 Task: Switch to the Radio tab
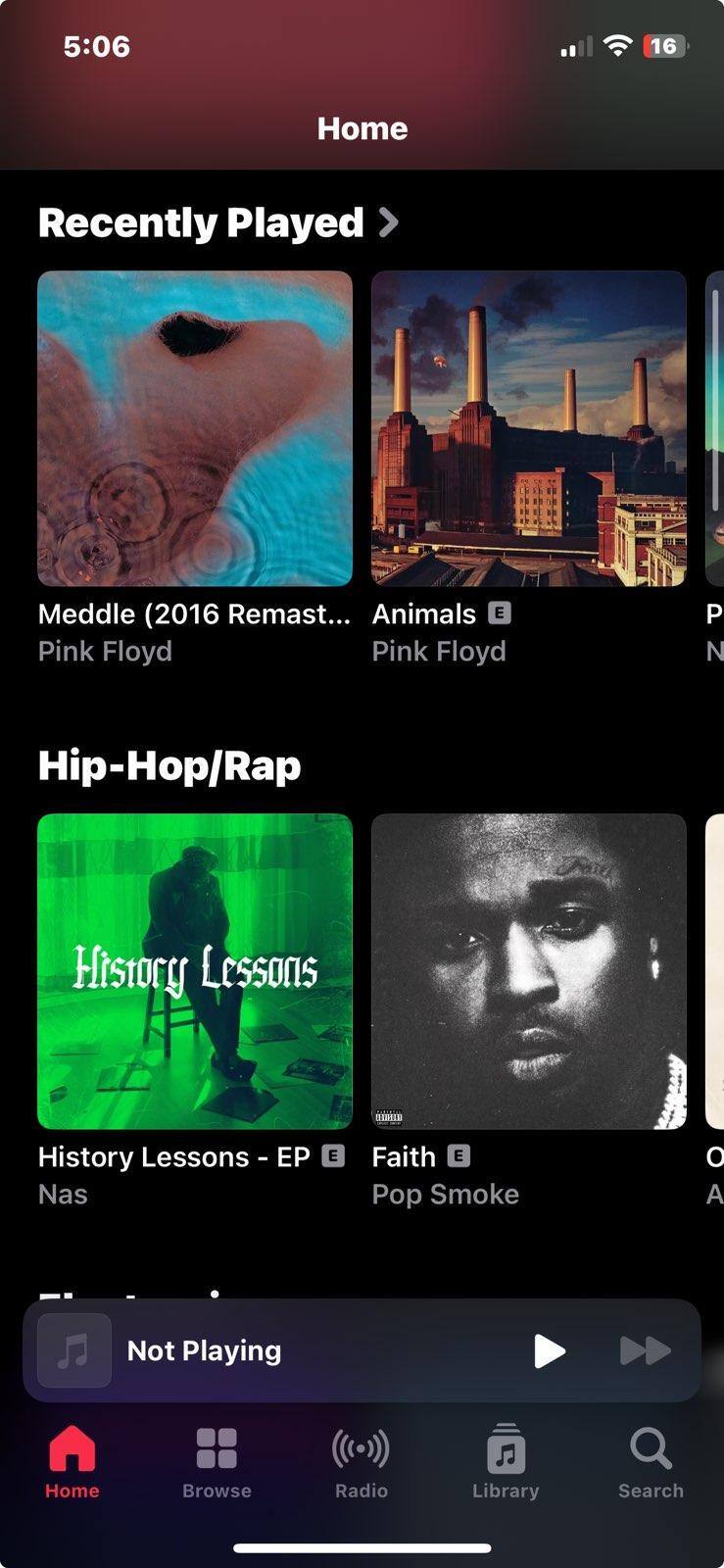(362, 1462)
